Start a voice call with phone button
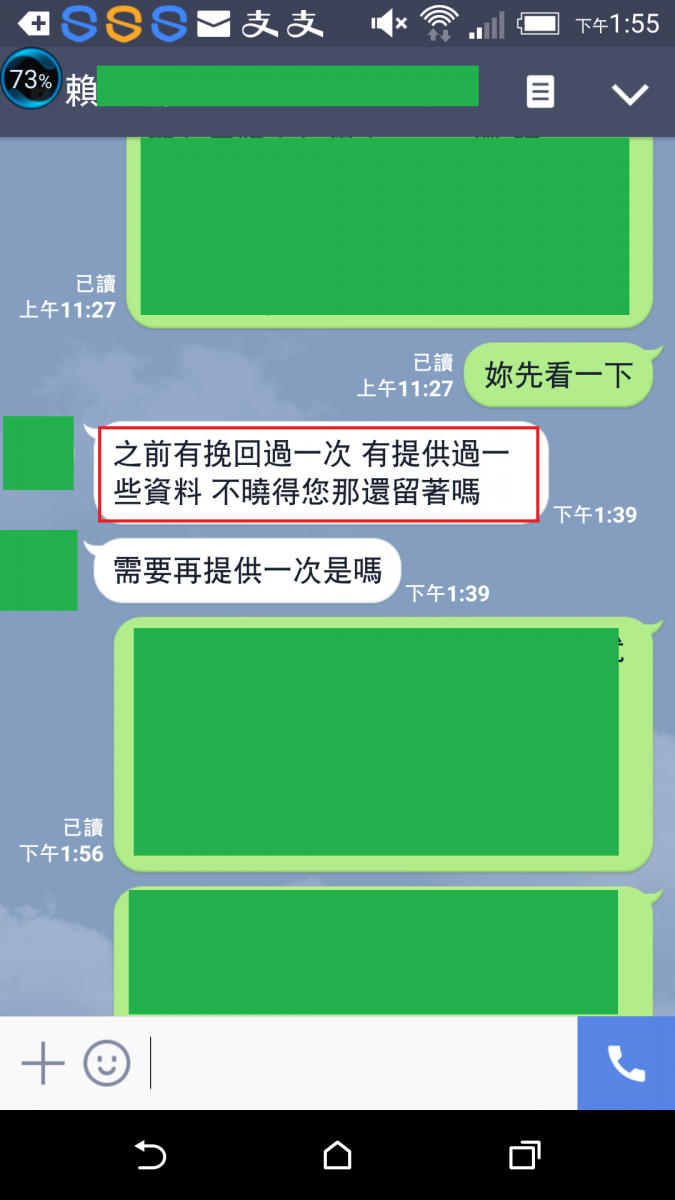This screenshot has height=1200, width=675. 626,1063
